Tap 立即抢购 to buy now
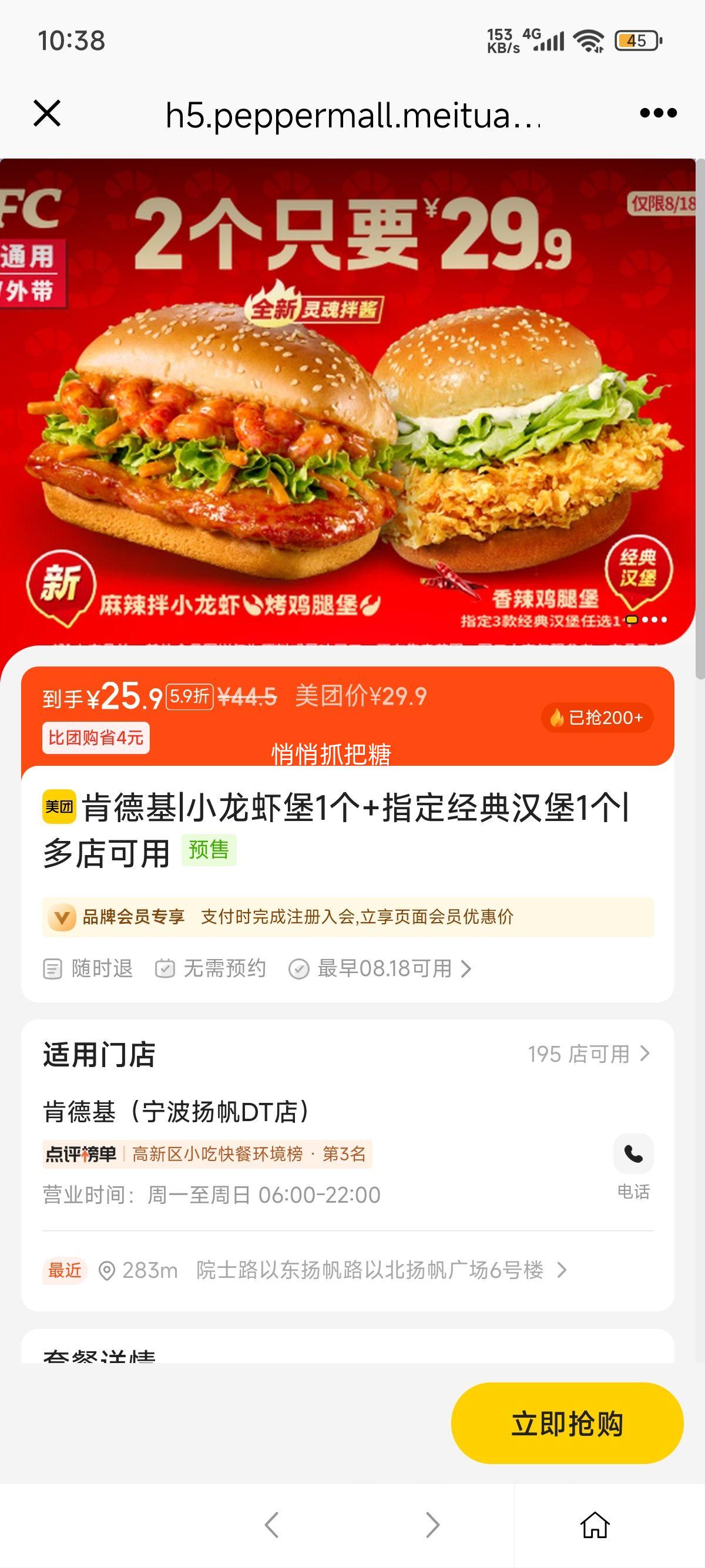The height and width of the screenshot is (1568, 705). pos(567,1424)
